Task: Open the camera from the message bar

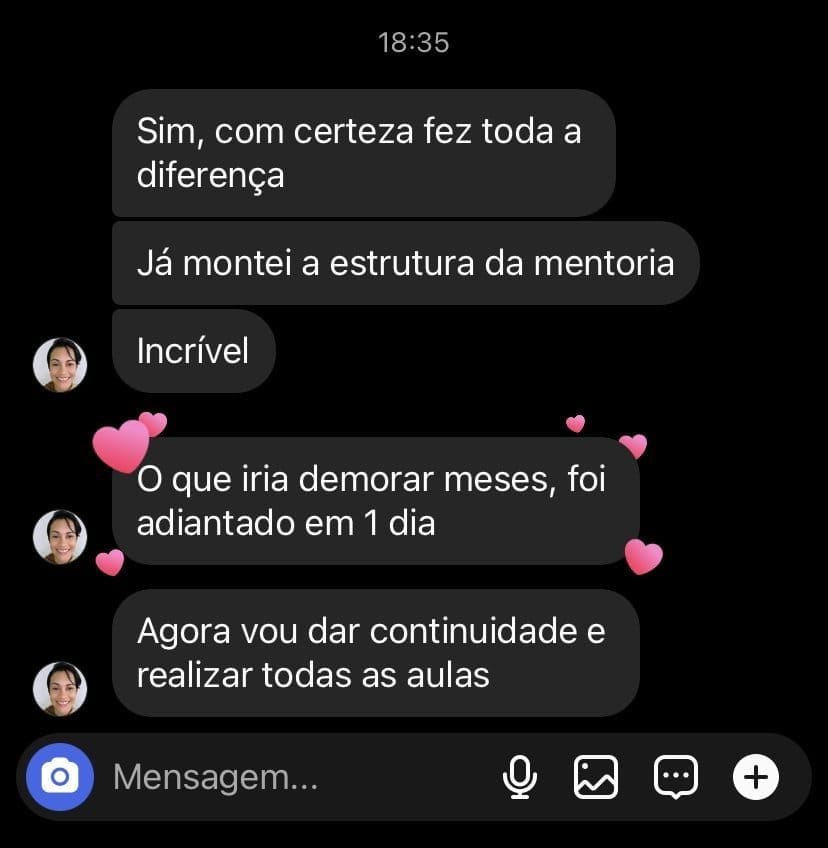Action: [x=60, y=777]
